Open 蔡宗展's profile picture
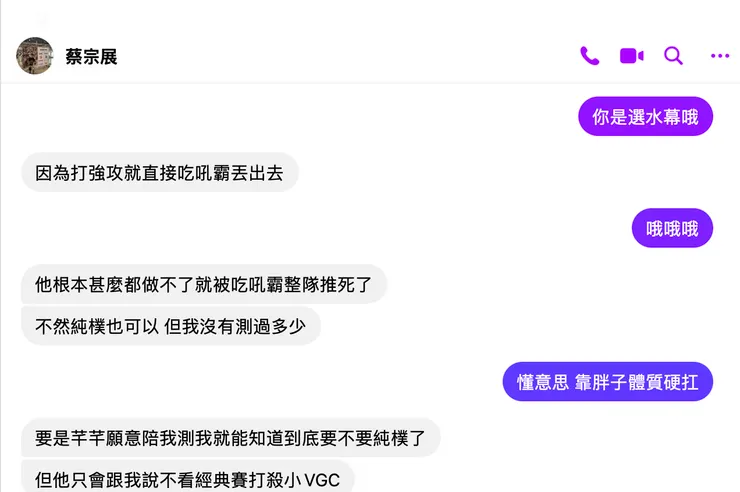 pos(35,56)
